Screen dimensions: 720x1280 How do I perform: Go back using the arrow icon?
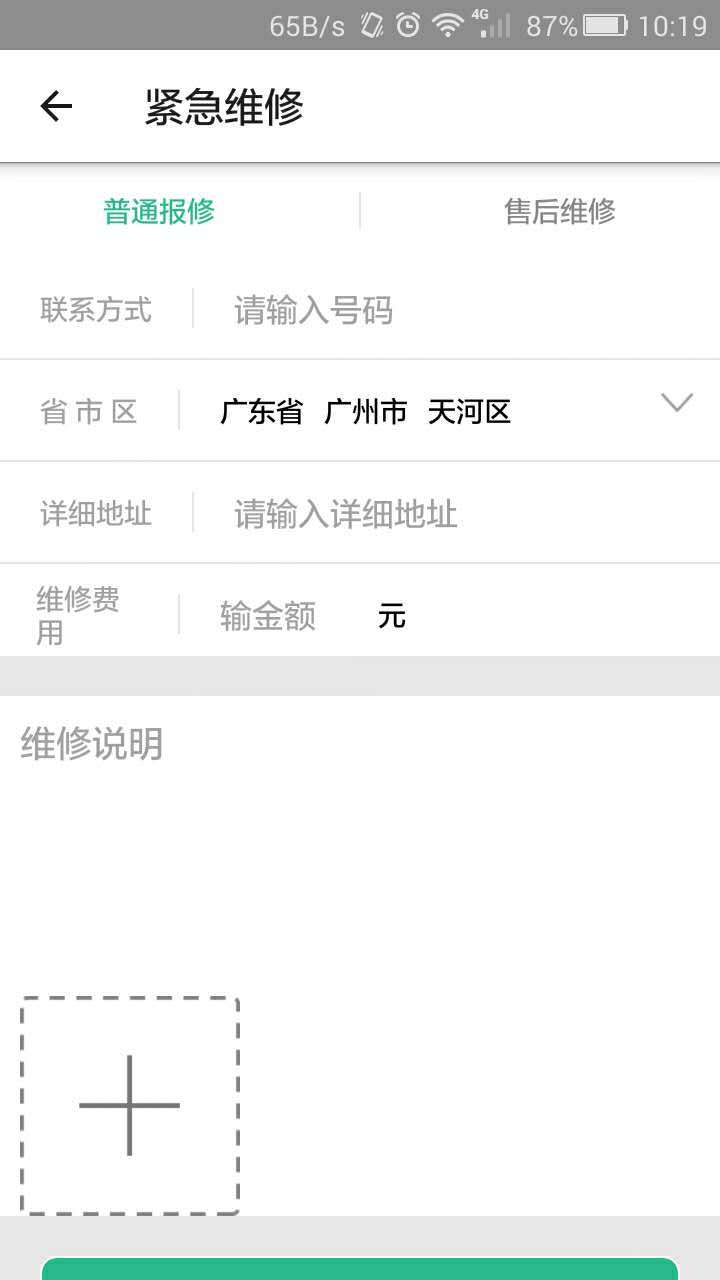click(56, 106)
